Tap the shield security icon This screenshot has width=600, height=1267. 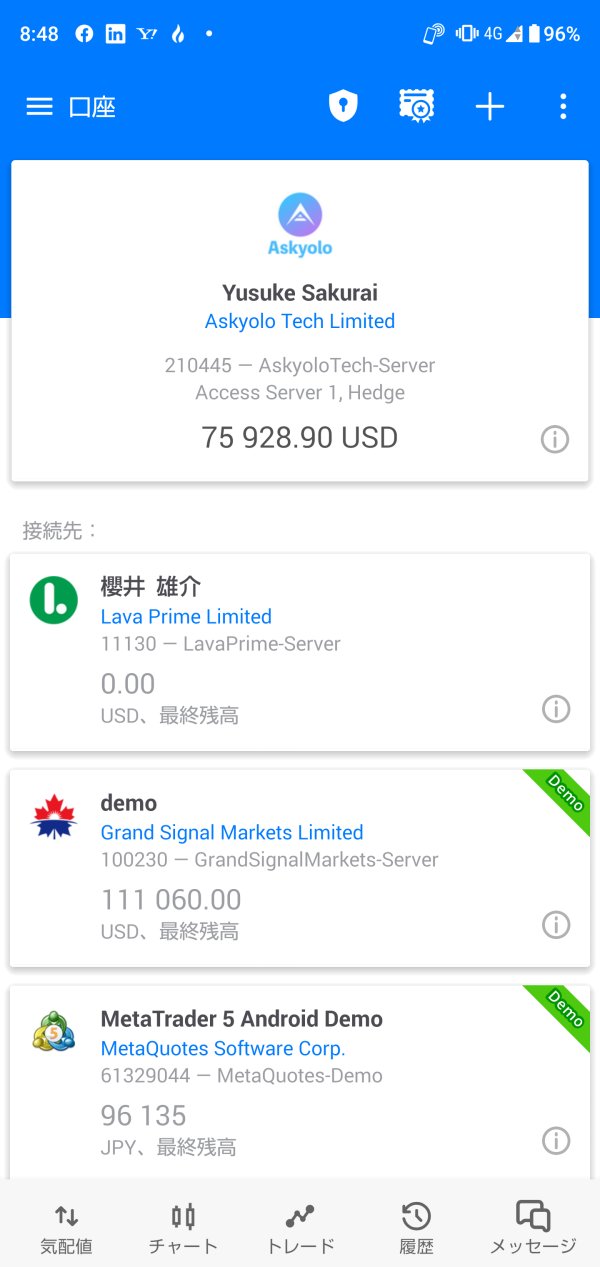[343, 106]
